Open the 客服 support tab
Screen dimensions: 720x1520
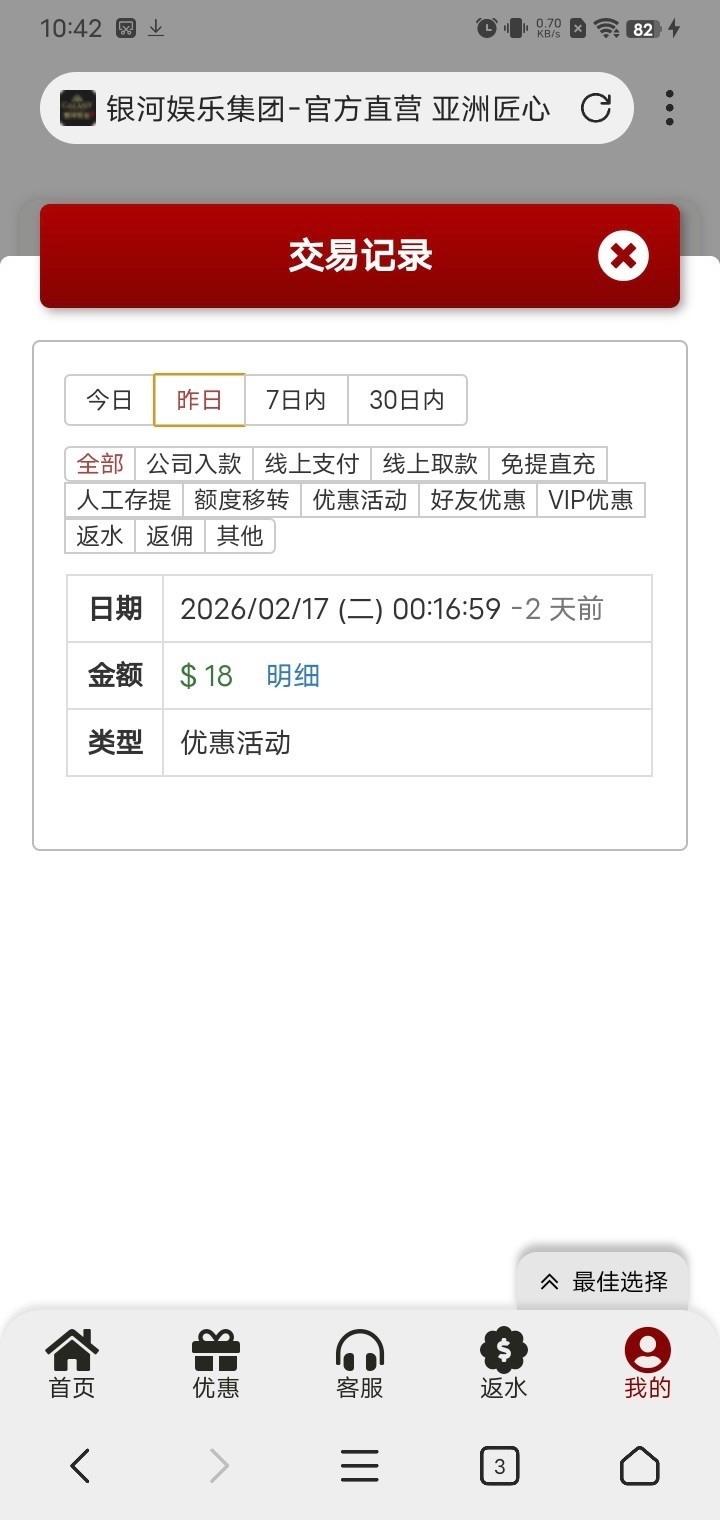(360, 1363)
